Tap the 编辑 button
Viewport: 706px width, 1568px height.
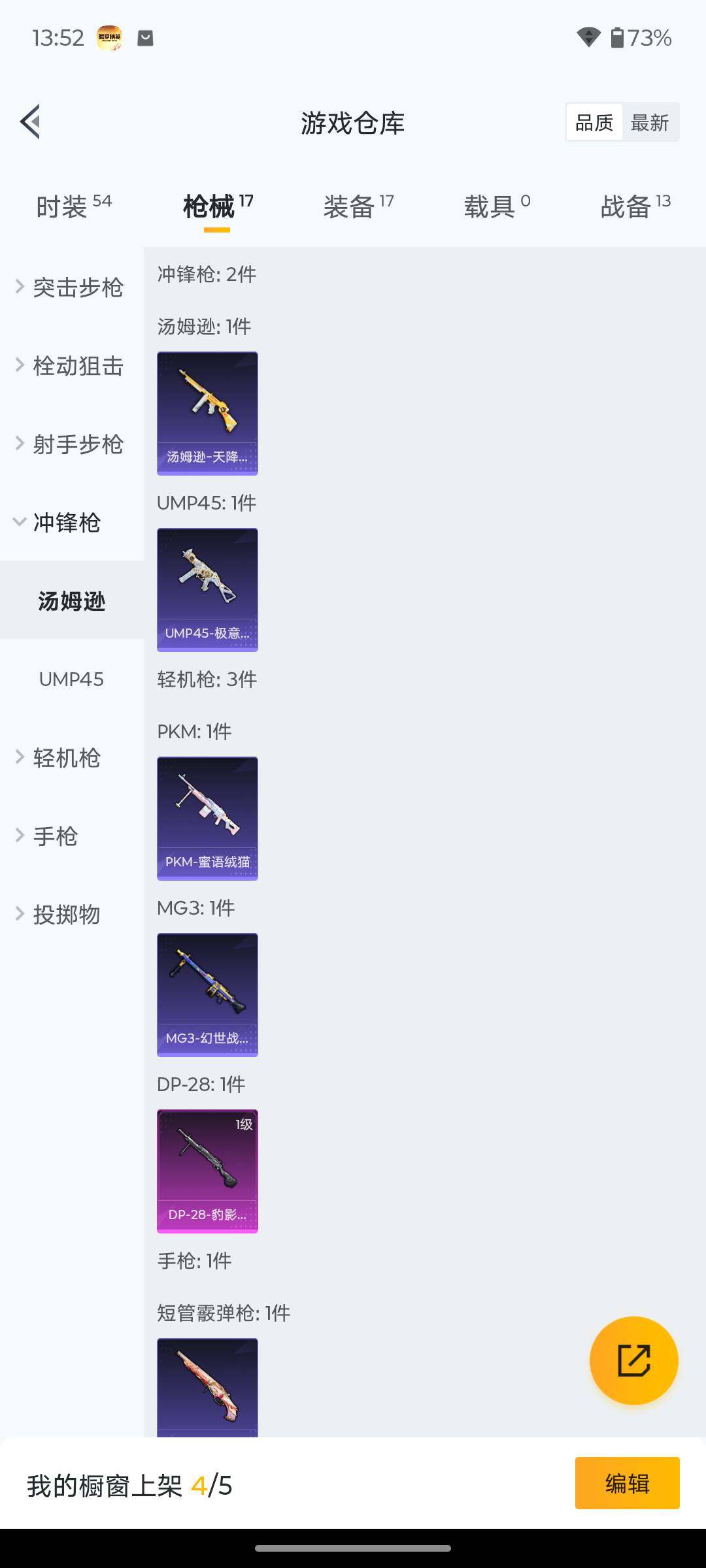click(x=627, y=1483)
